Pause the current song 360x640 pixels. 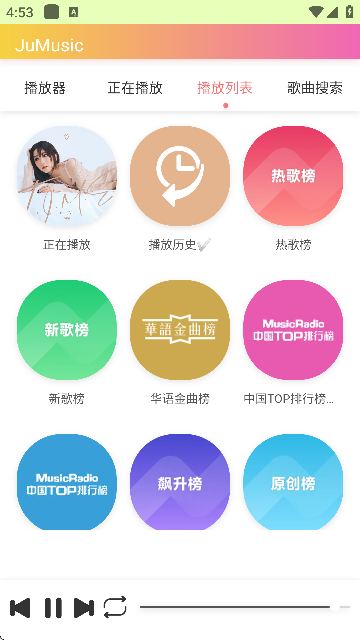53,608
